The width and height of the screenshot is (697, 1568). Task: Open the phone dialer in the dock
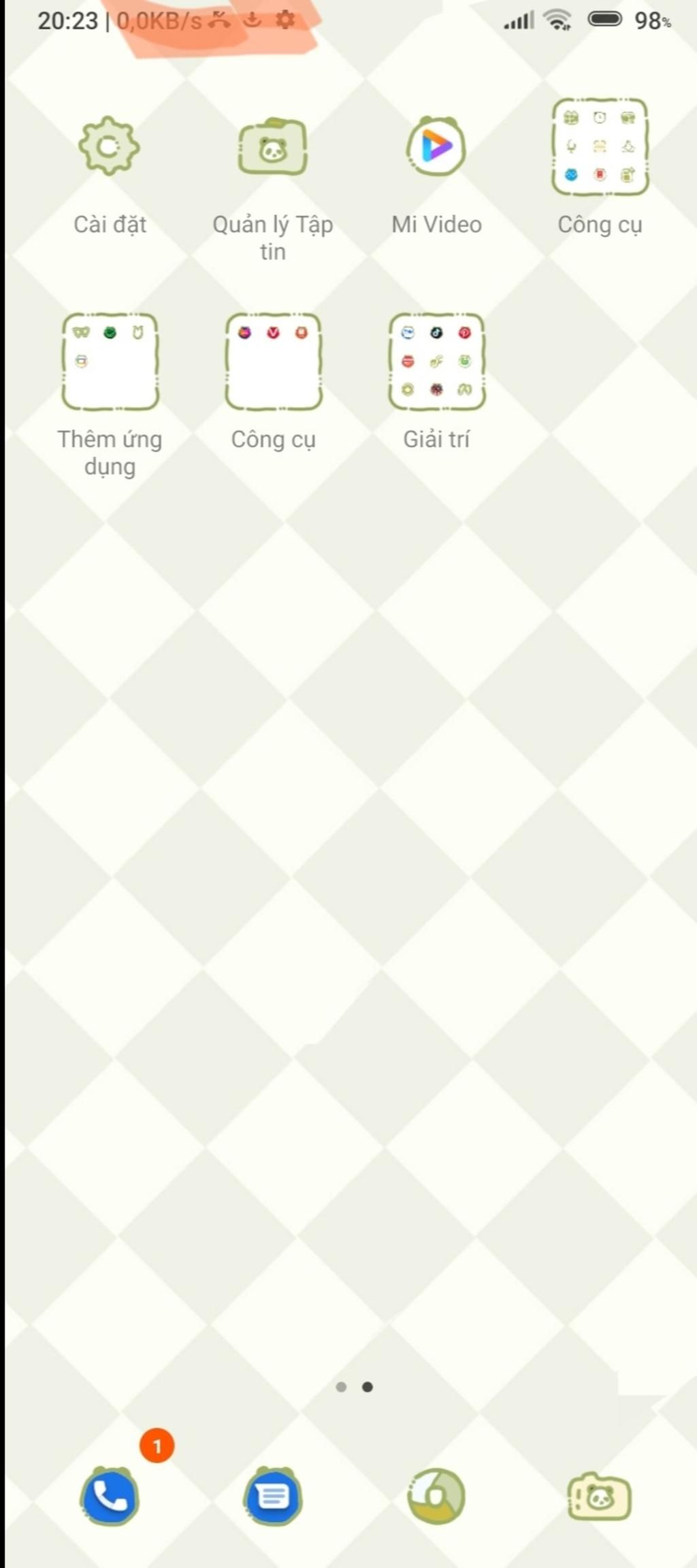110,1496
